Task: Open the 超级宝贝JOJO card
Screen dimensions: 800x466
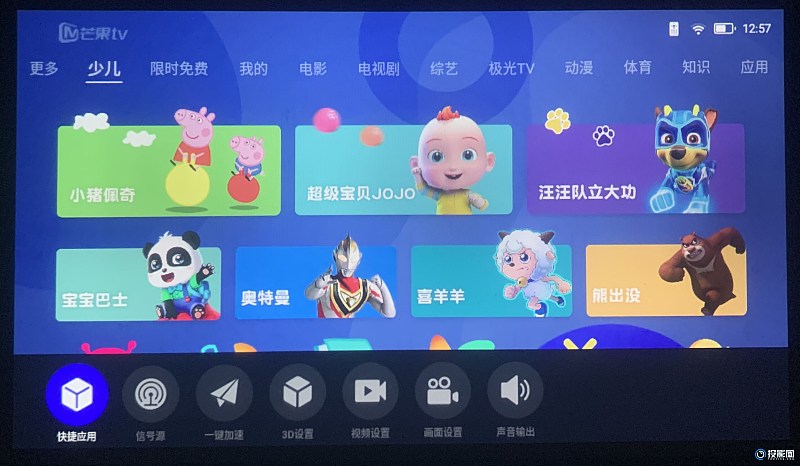Action: click(x=403, y=170)
